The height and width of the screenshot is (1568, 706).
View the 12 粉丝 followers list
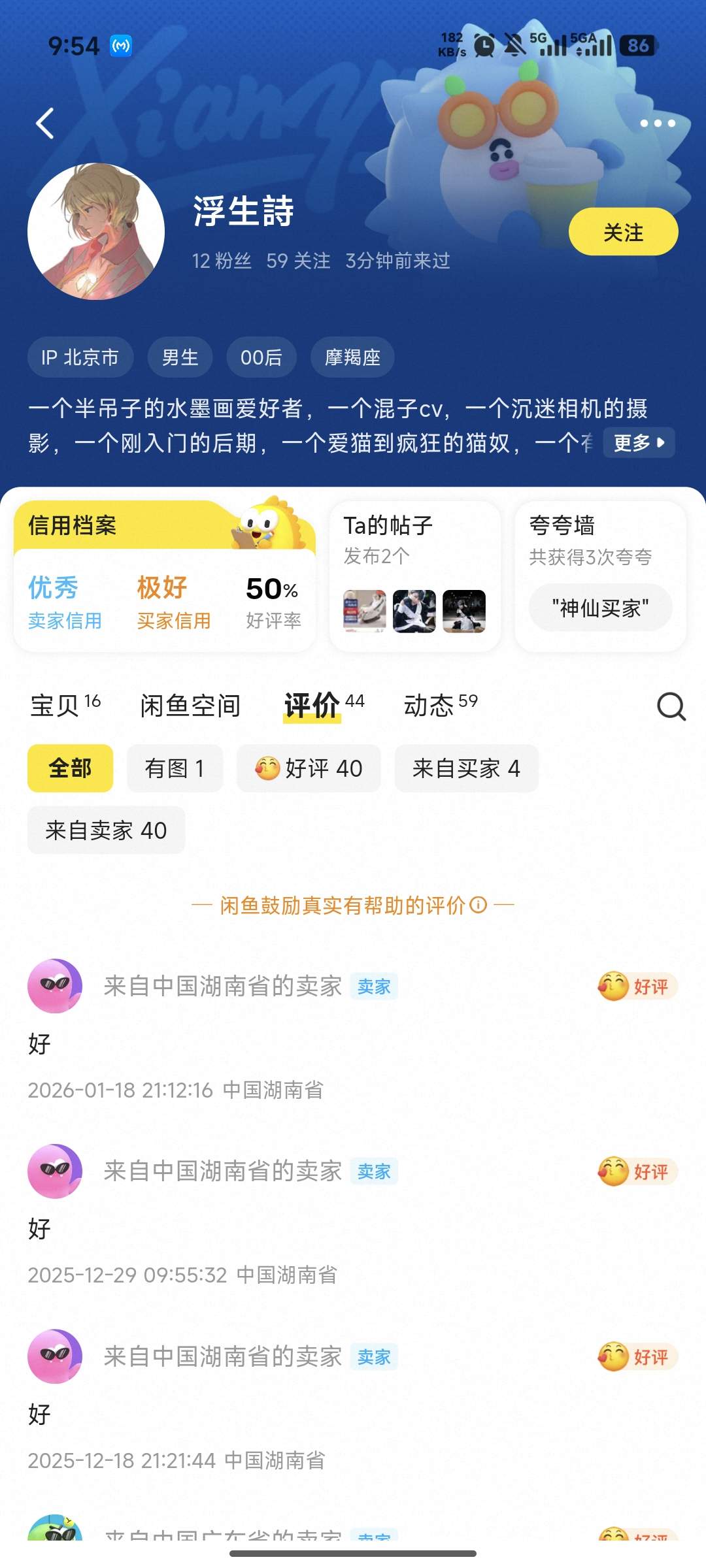coord(222,261)
